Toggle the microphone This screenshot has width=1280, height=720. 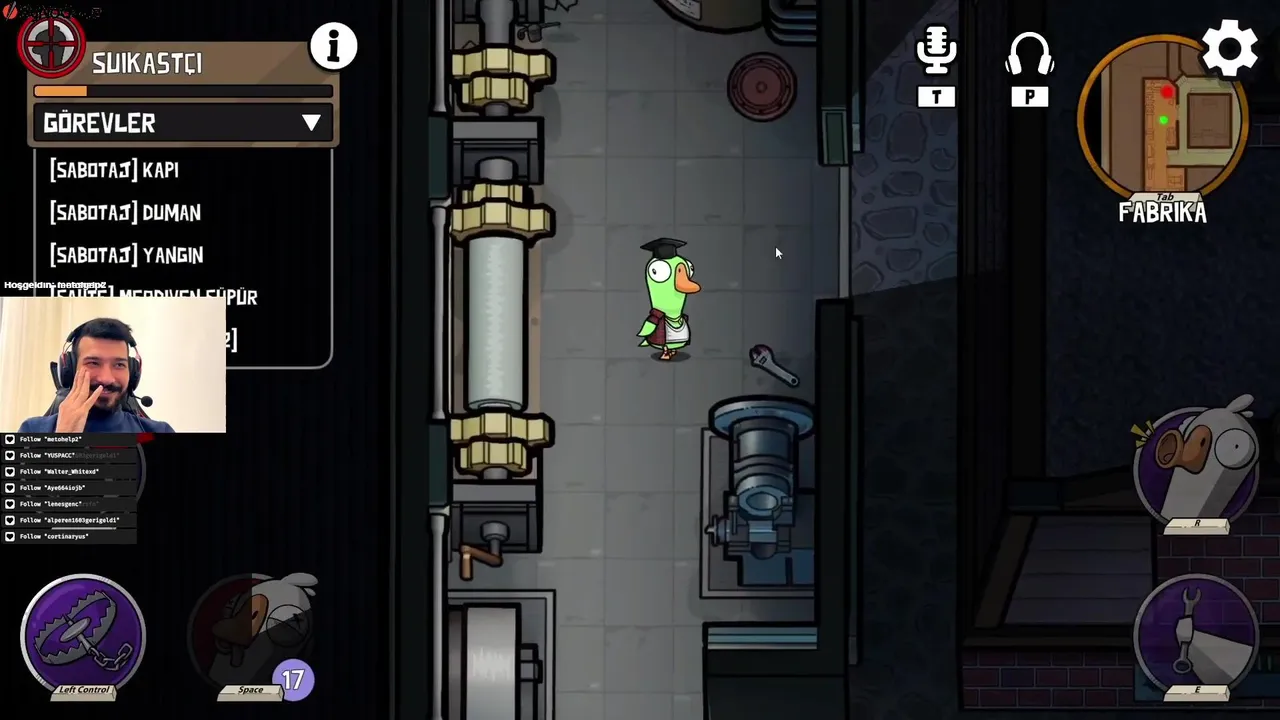tap(936, 52)
